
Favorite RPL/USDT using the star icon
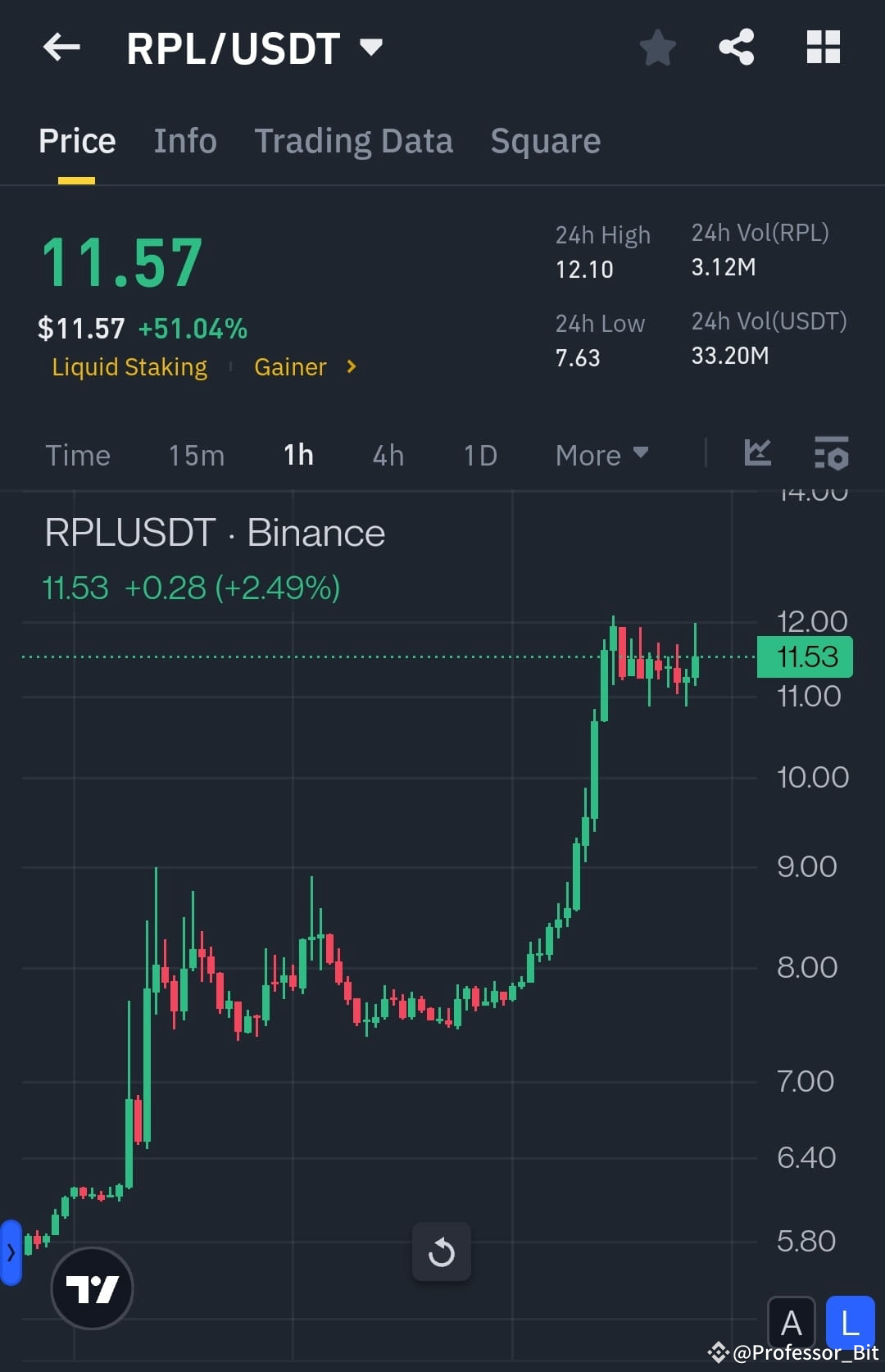[657, 47]
